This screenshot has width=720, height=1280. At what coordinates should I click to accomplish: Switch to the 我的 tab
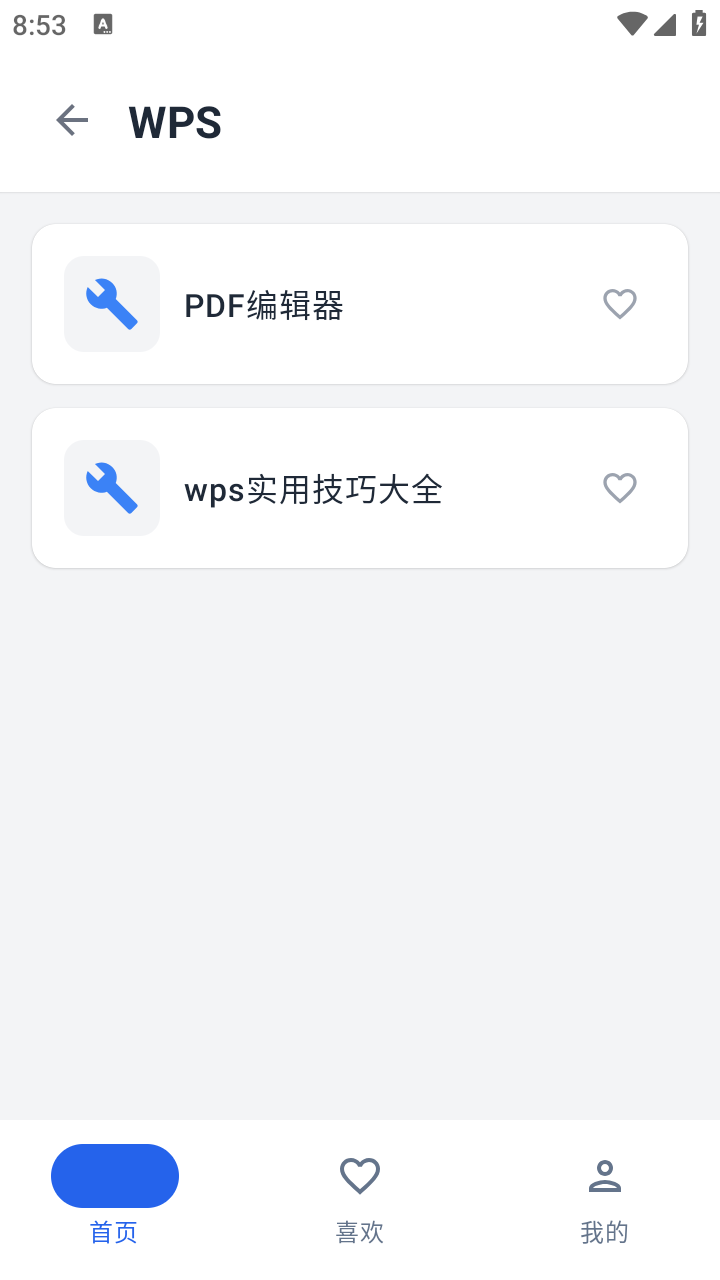coord(604,1196)
